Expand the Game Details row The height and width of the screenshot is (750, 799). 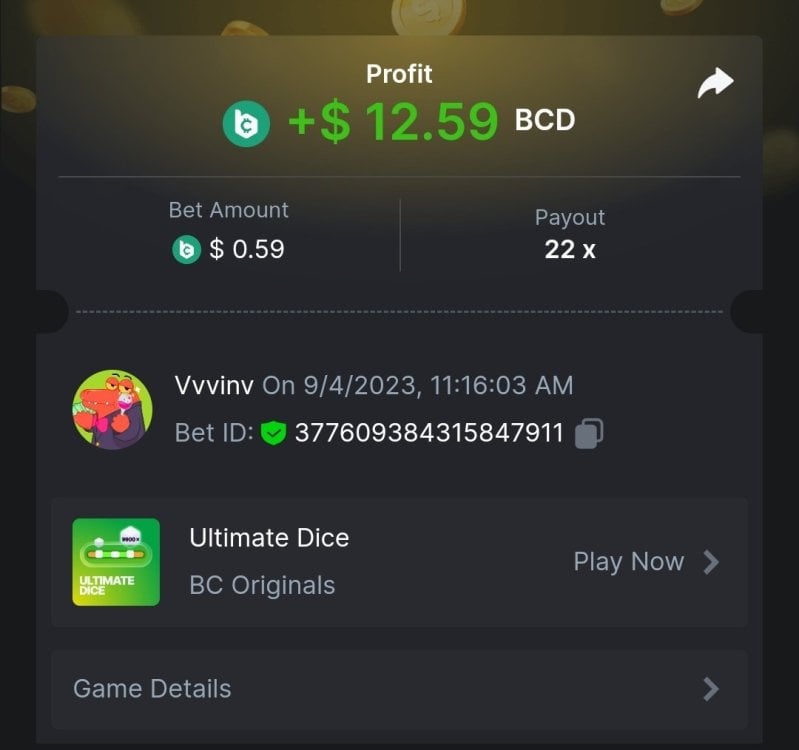pyautogui.click(x=399, y=689)
